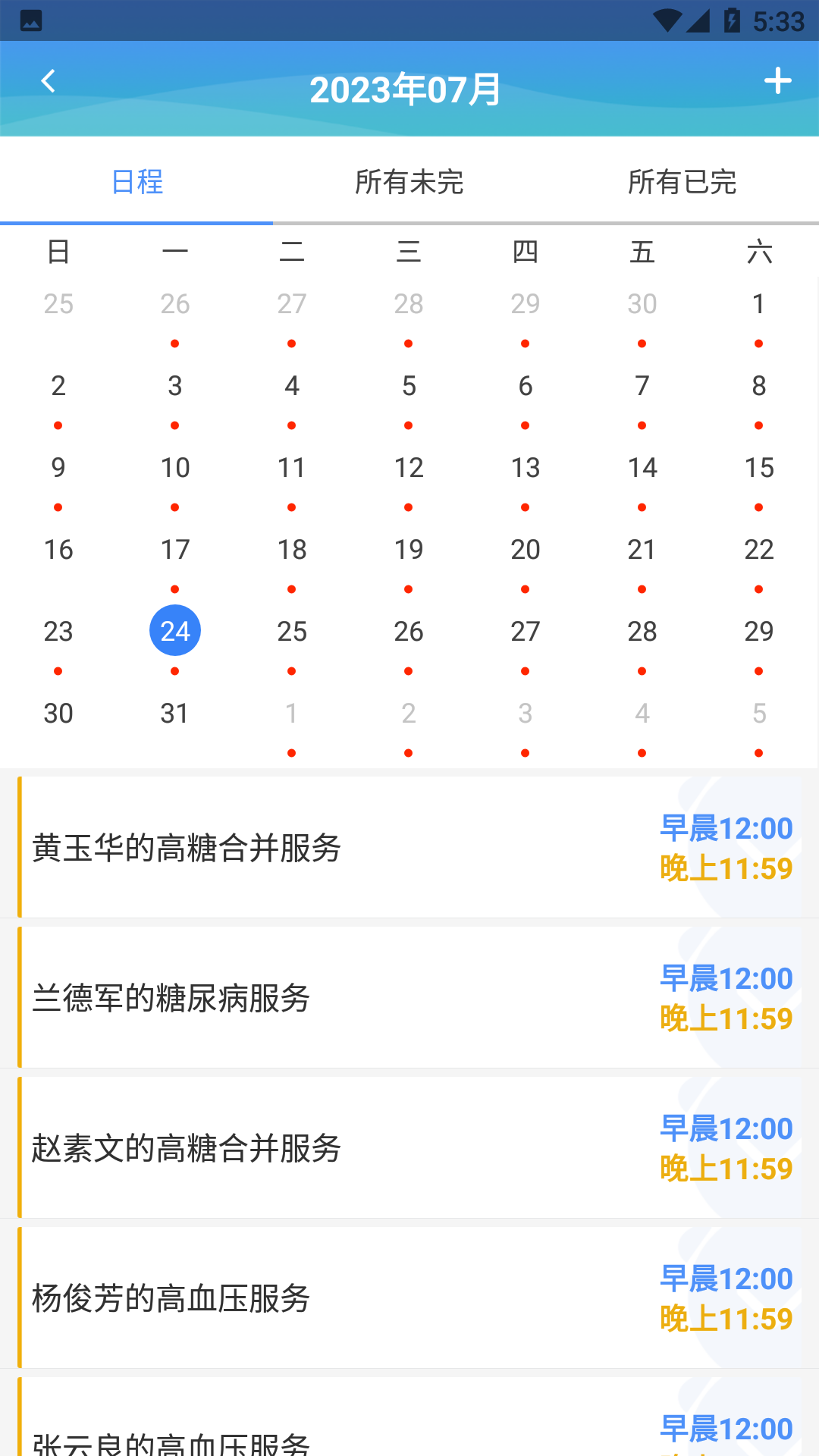Viewport: 819px width, 1456px height.
Task: Choose July 20 on the calendar
Action: pos(526,550)
